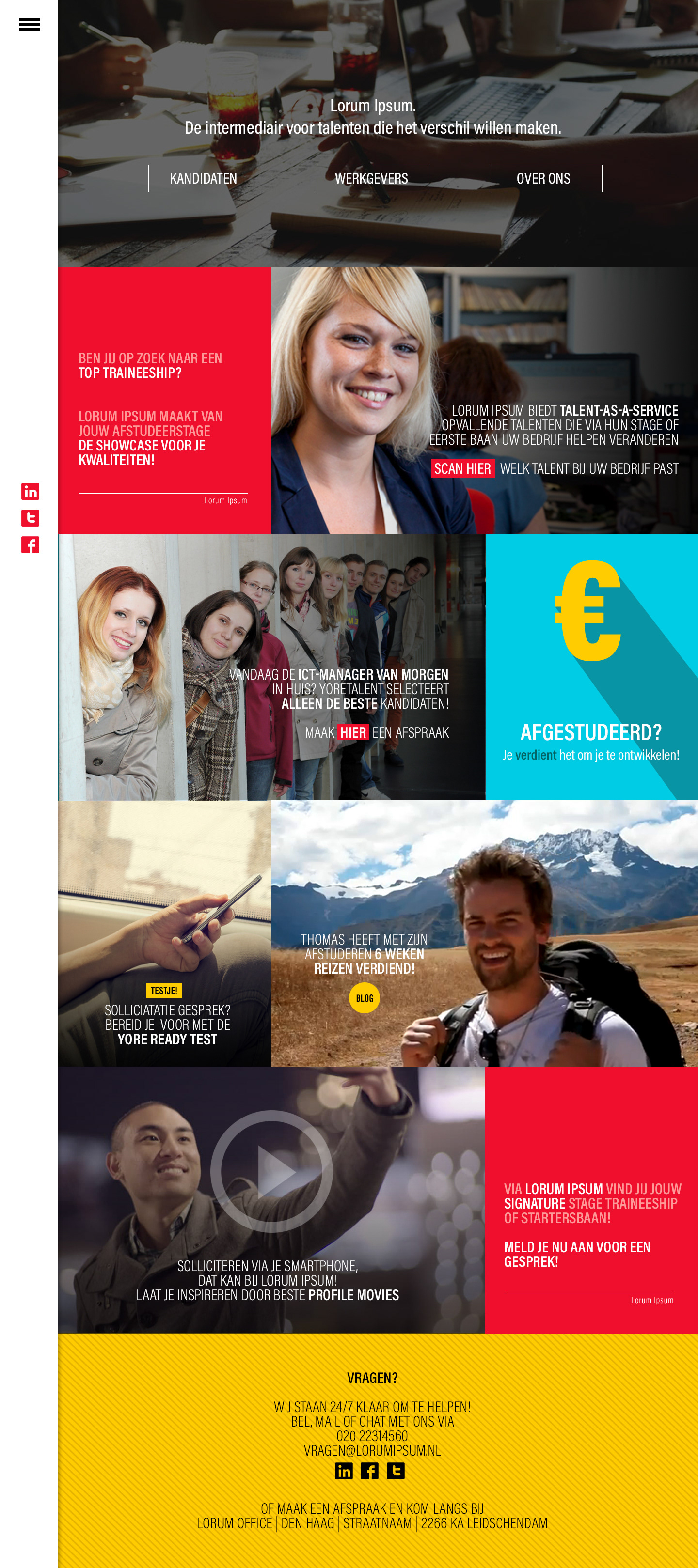
Task: Email VRAGEN@LORUMIPSUM.NL
Action: point(372,1450)
